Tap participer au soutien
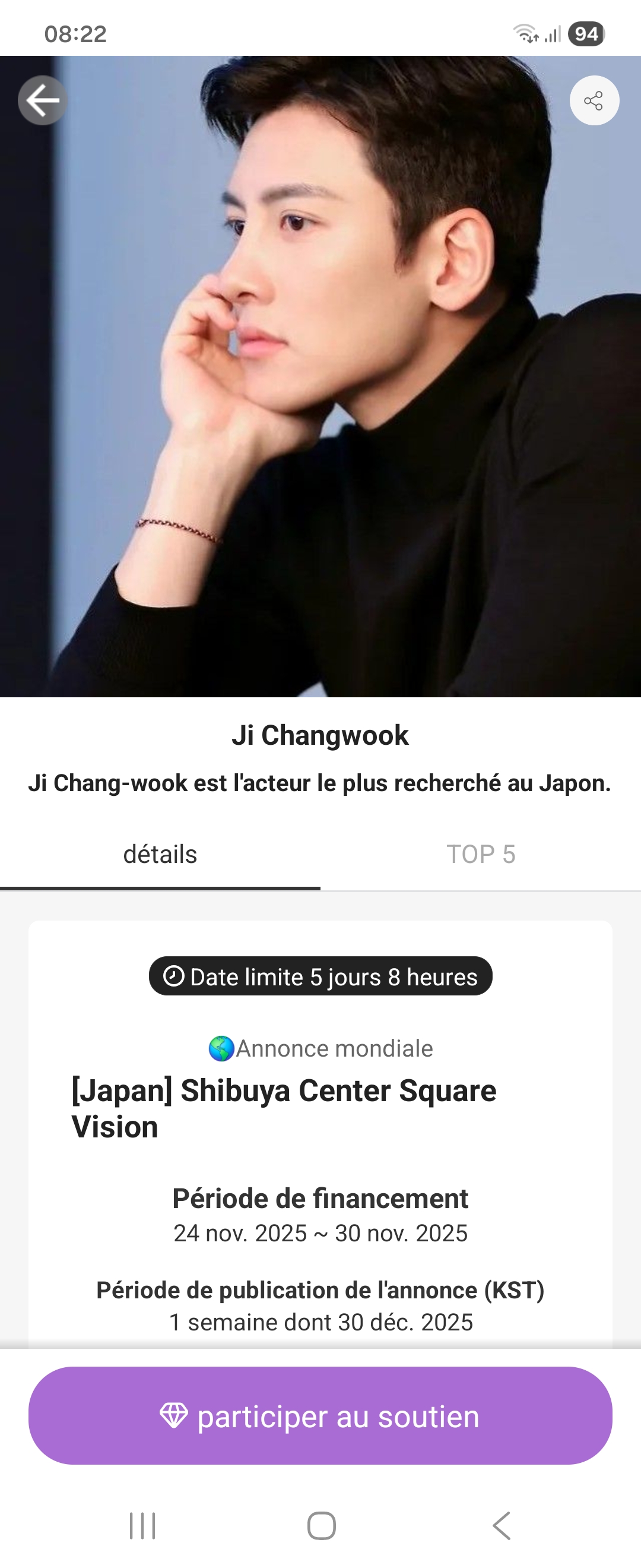The width and height of the screenshot is (641, 1568). pyautogui.click(x=320, y=1417)
